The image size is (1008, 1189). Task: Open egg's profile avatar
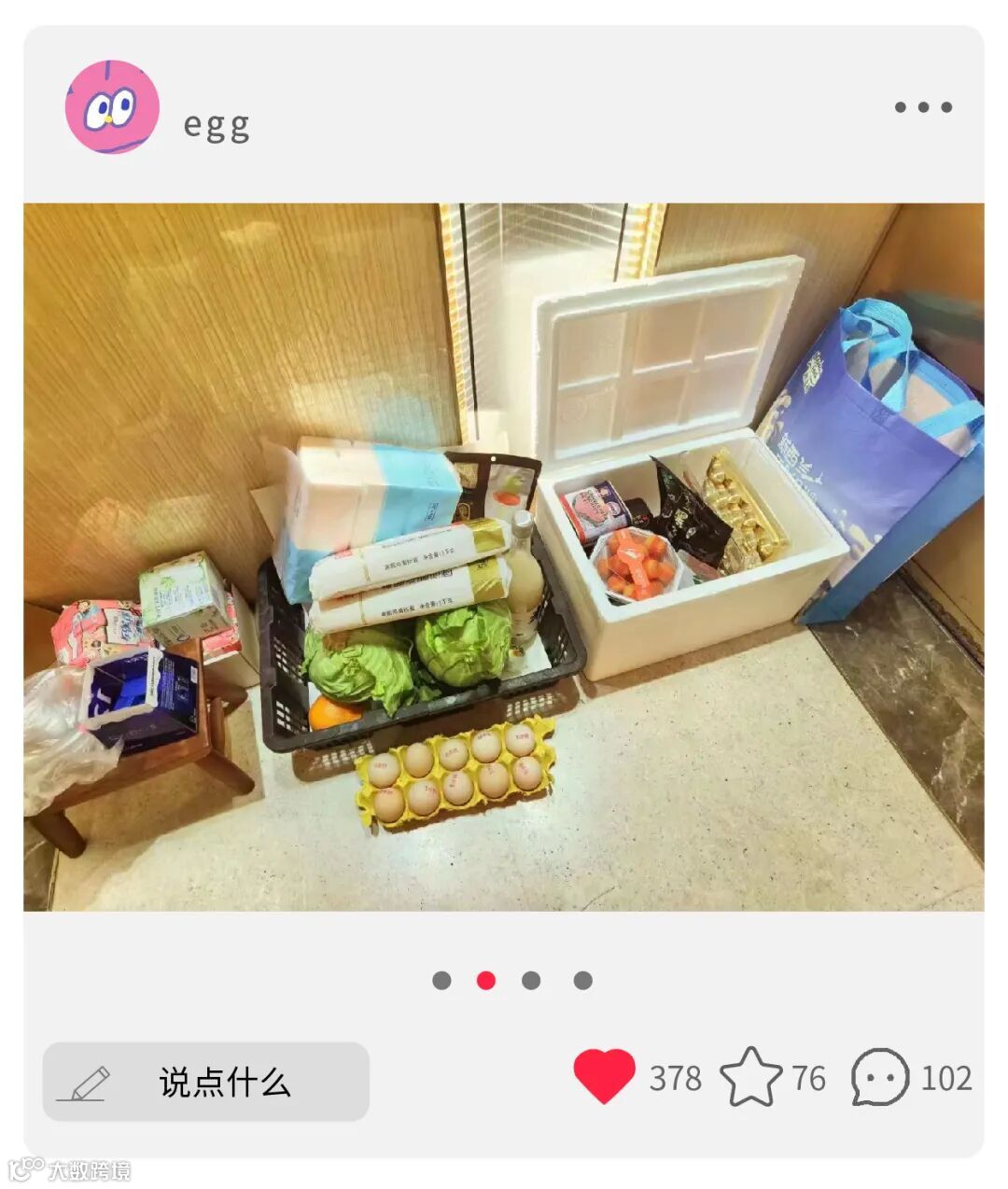click(112, 107)
